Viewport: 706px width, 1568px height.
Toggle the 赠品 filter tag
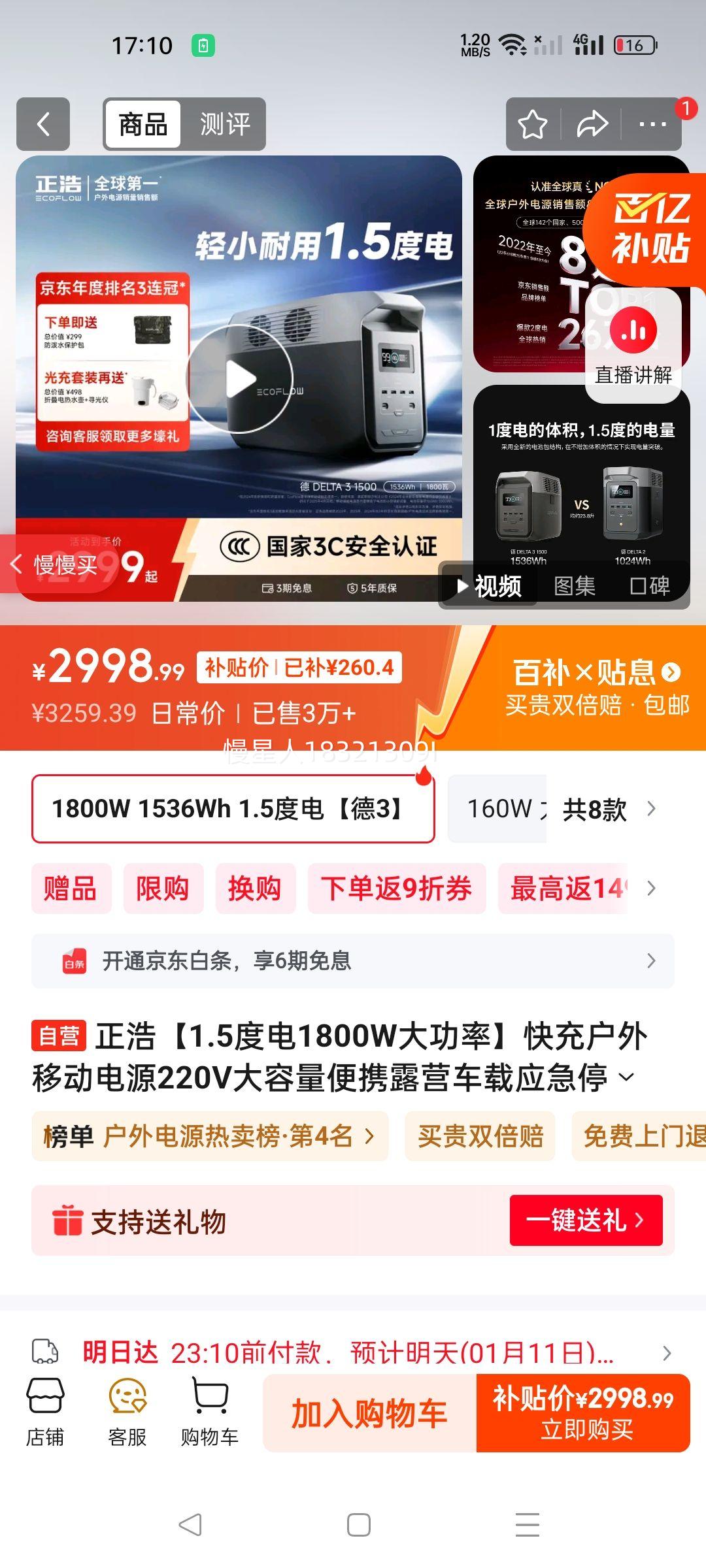(71, 888)
